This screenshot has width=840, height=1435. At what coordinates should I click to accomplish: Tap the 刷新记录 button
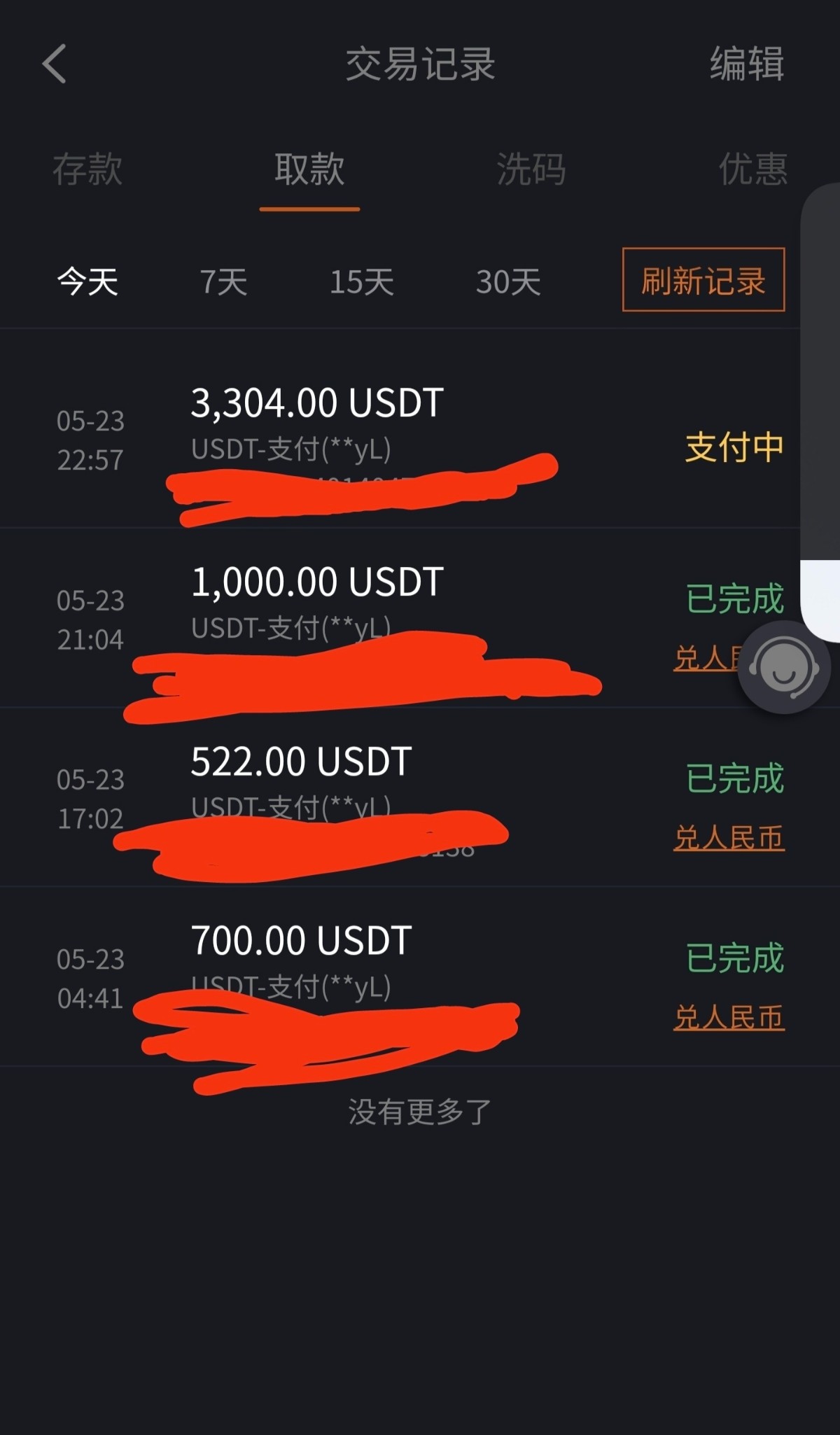703,280
